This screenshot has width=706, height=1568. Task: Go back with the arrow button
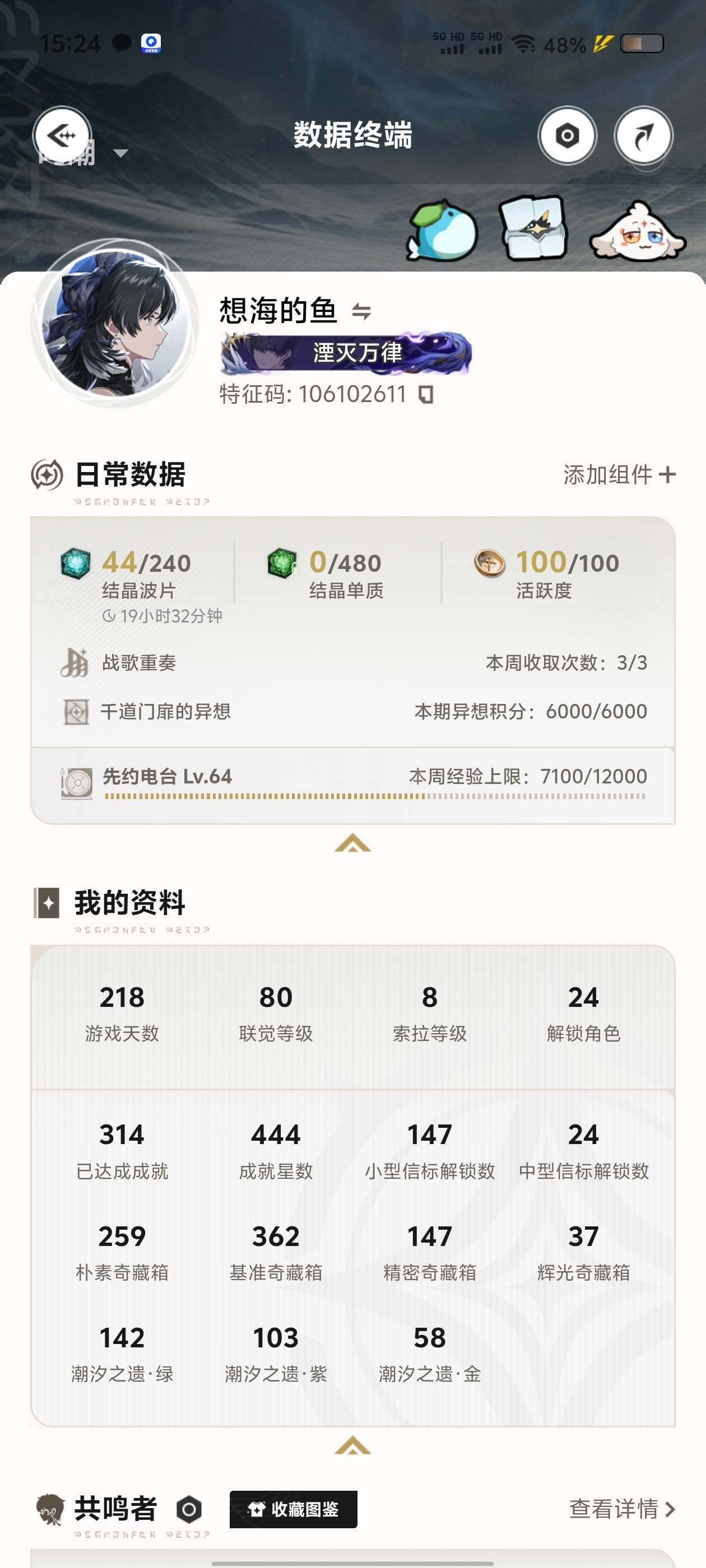click(x=62, y=135)
